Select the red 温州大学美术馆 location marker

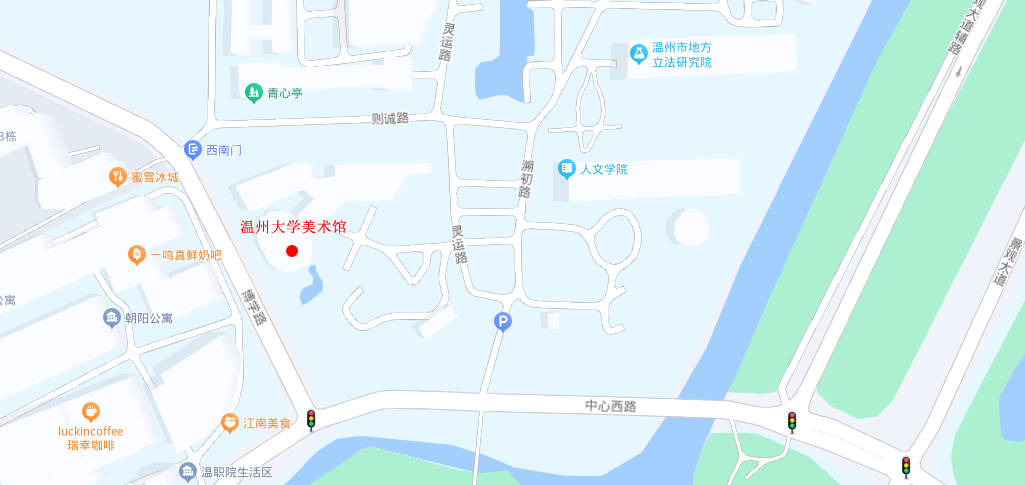292,250
